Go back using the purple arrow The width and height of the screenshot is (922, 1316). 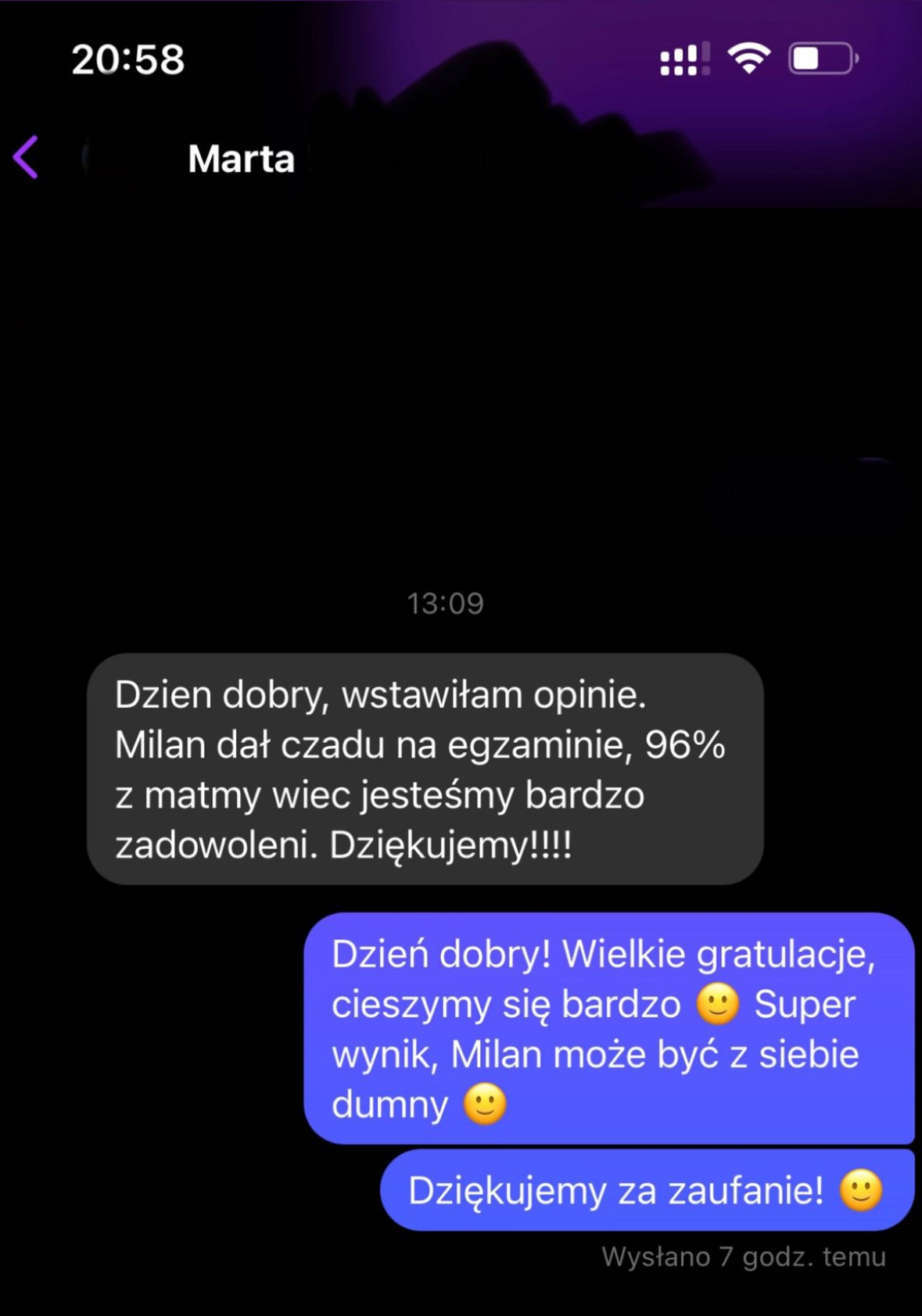(27, 157)
